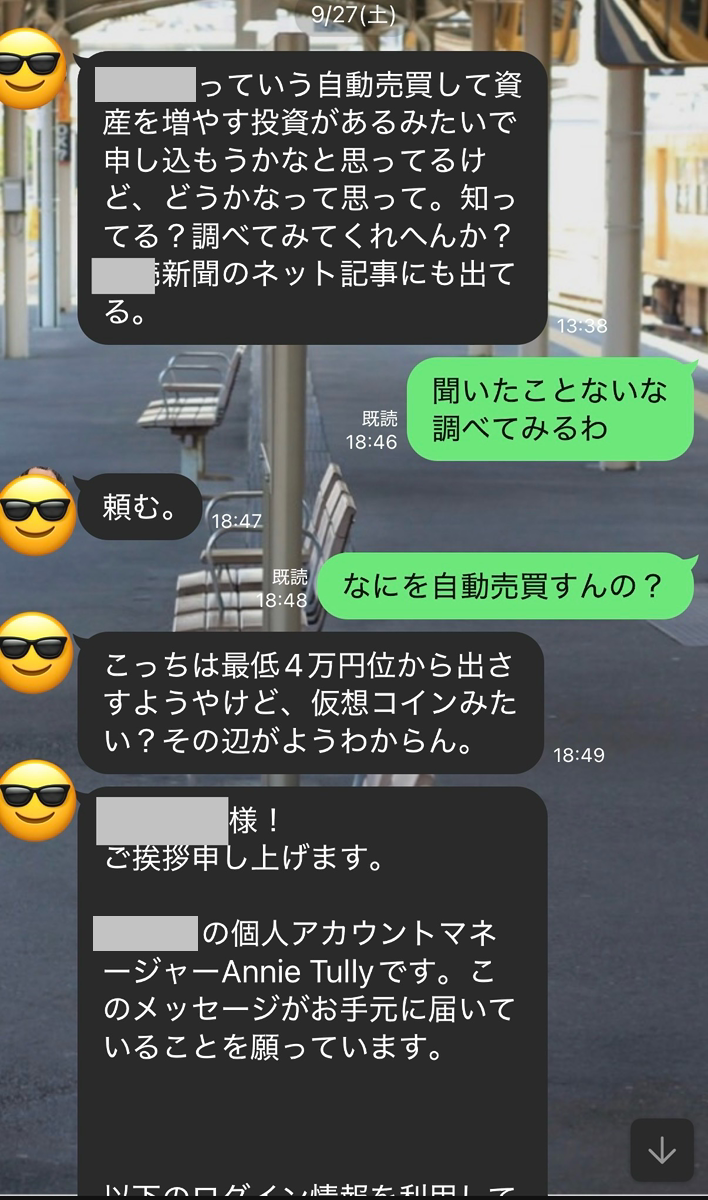Tap the sunglasses avatar next to the Annie Tully message
This screenshot has width=708, height=1200.
[36, 800]
